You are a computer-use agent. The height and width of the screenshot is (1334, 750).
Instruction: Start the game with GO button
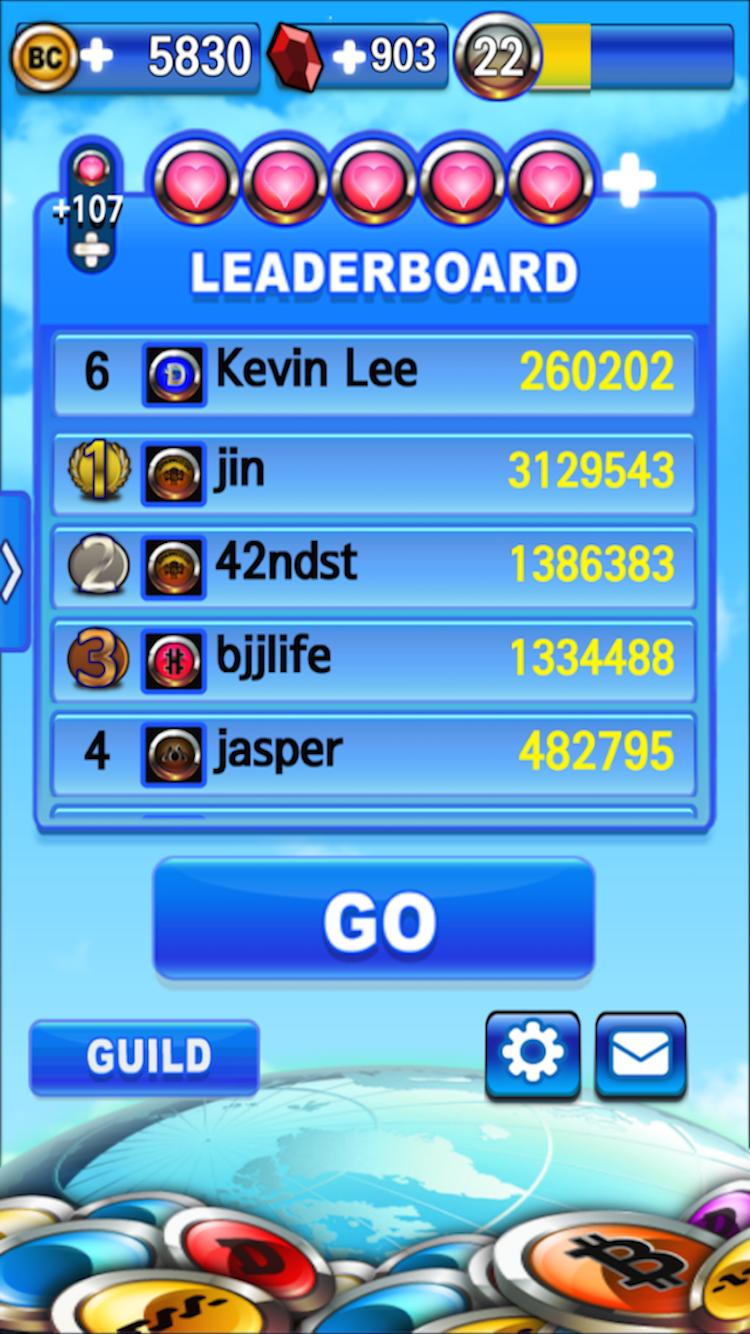(374, 918)
